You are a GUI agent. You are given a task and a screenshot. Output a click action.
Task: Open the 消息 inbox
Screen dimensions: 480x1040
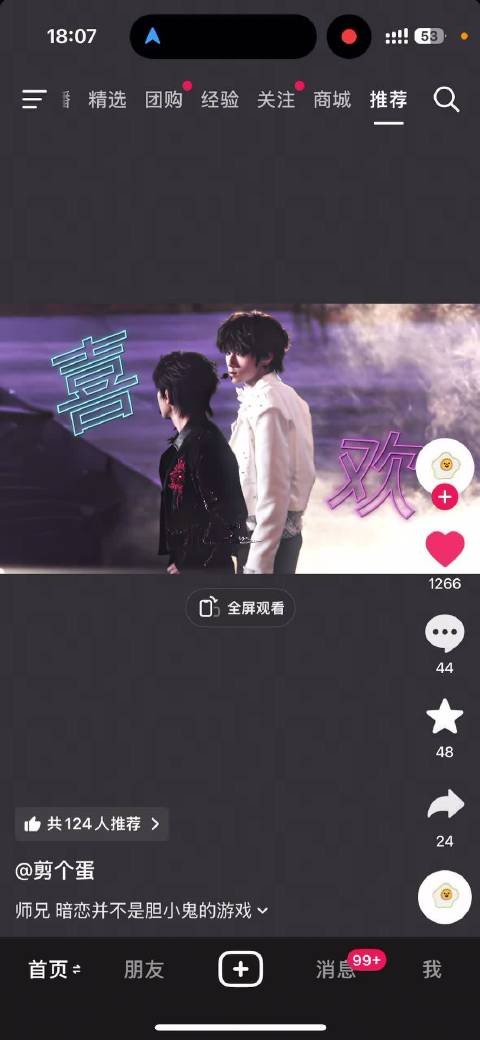pyautogui.click(x=335, y=969)
